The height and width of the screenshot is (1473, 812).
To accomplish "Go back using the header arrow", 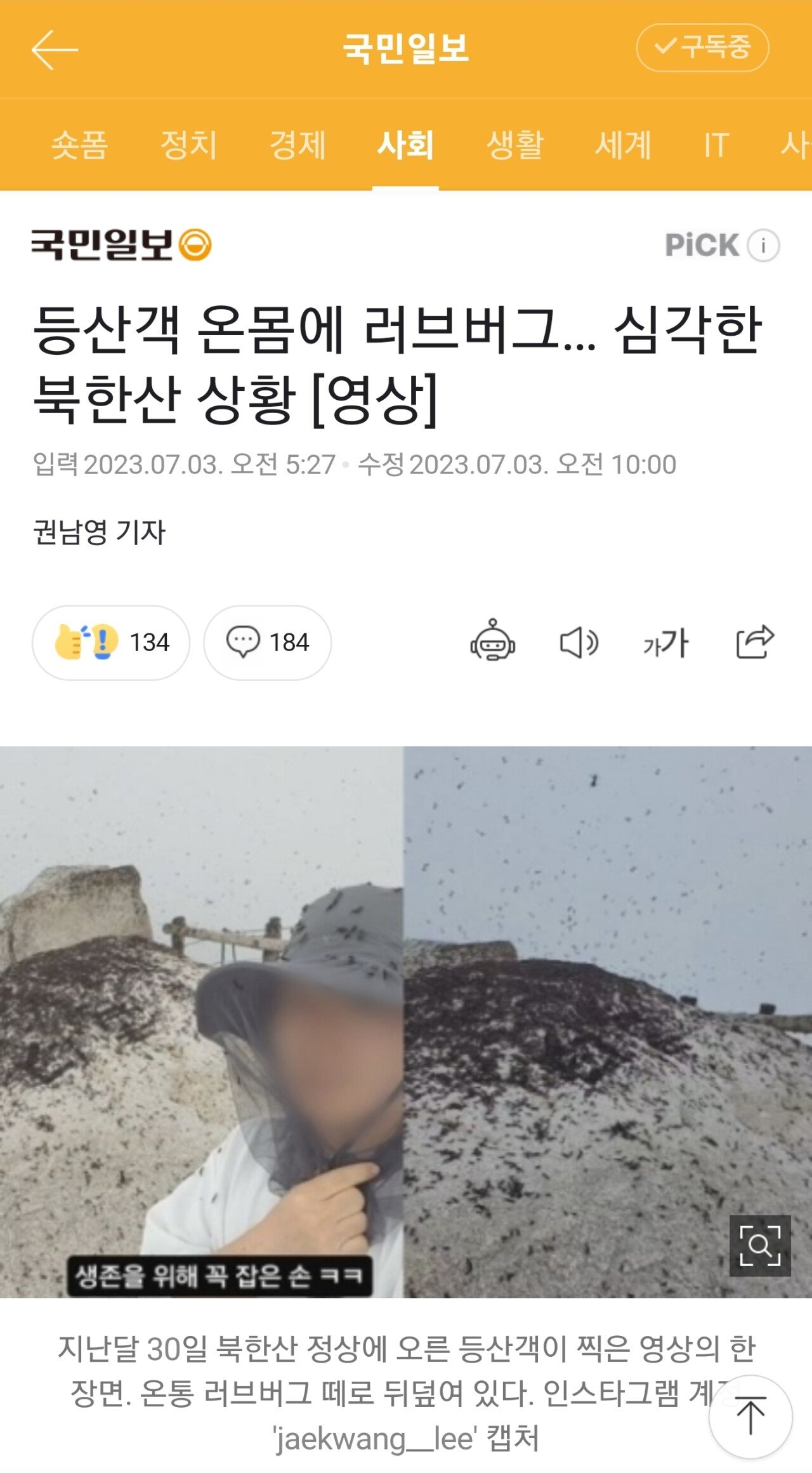I will 55,50.
